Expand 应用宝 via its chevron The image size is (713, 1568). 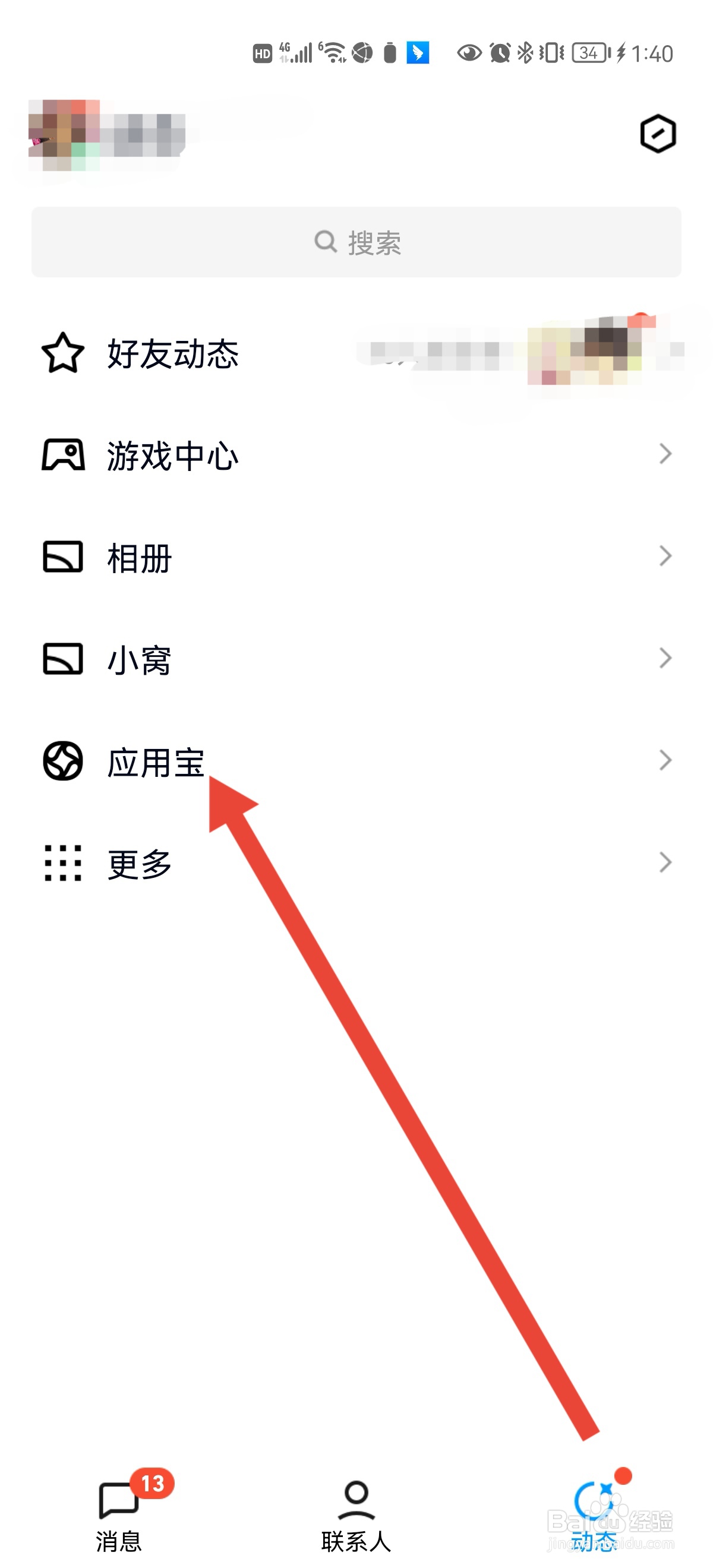coord(665,760)
